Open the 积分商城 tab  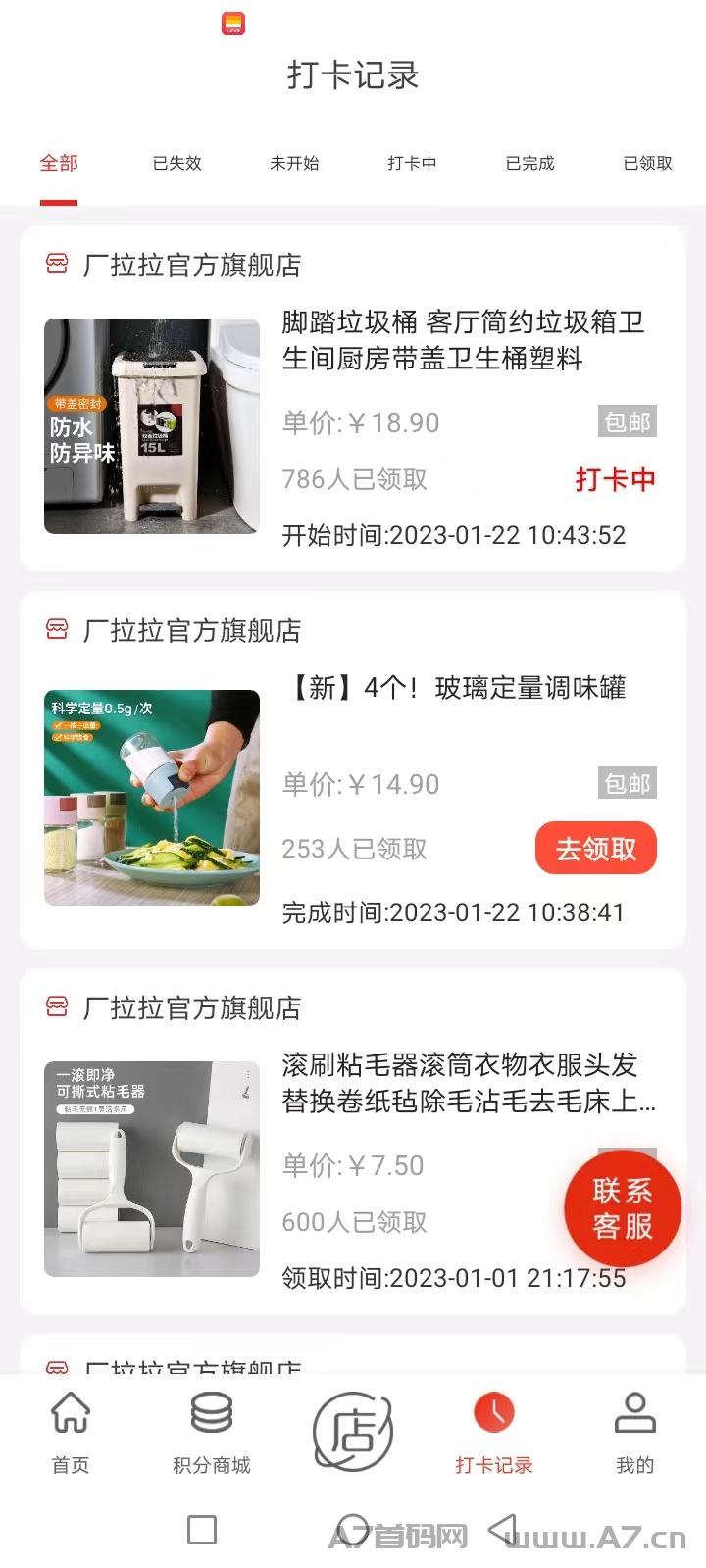tap(212, 1433)
